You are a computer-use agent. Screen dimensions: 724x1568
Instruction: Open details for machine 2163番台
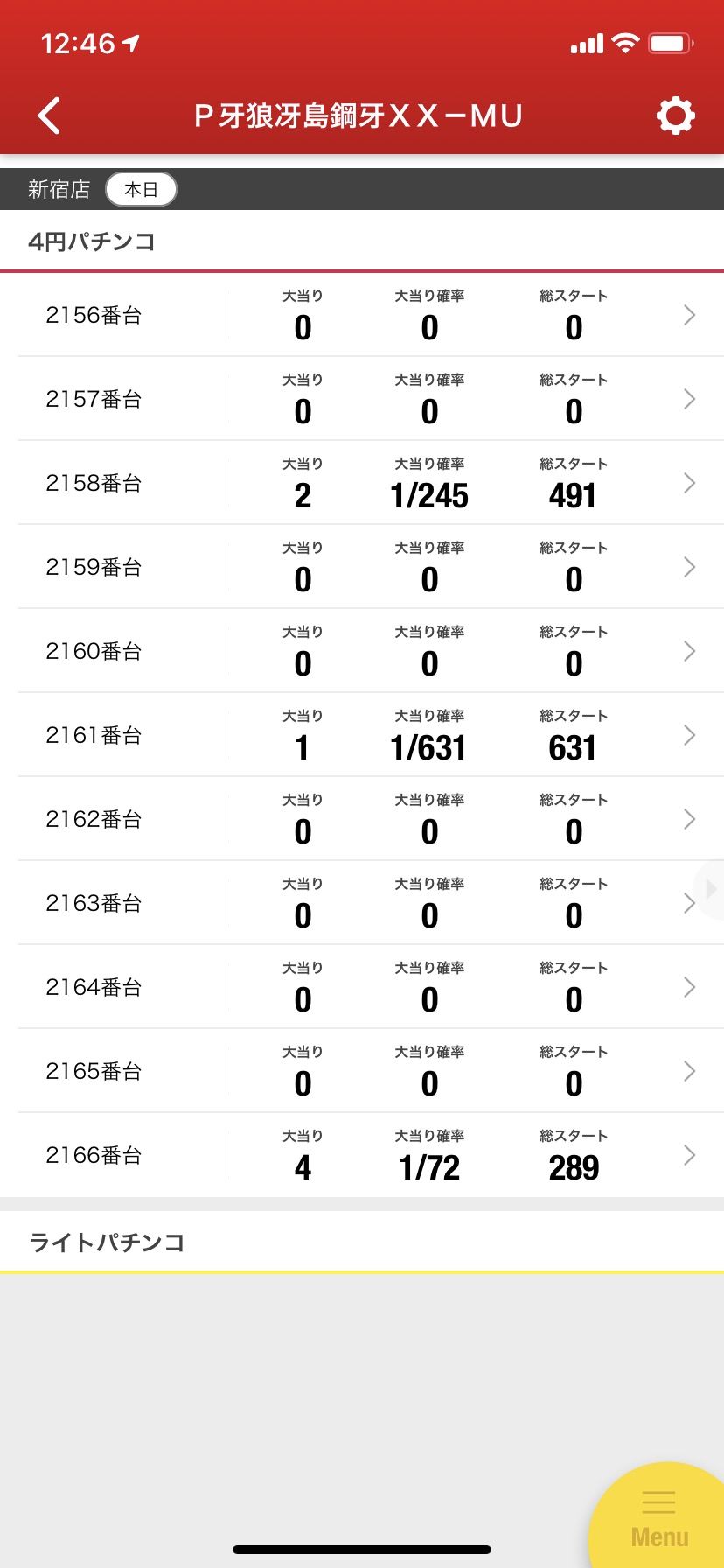[362, 903]
